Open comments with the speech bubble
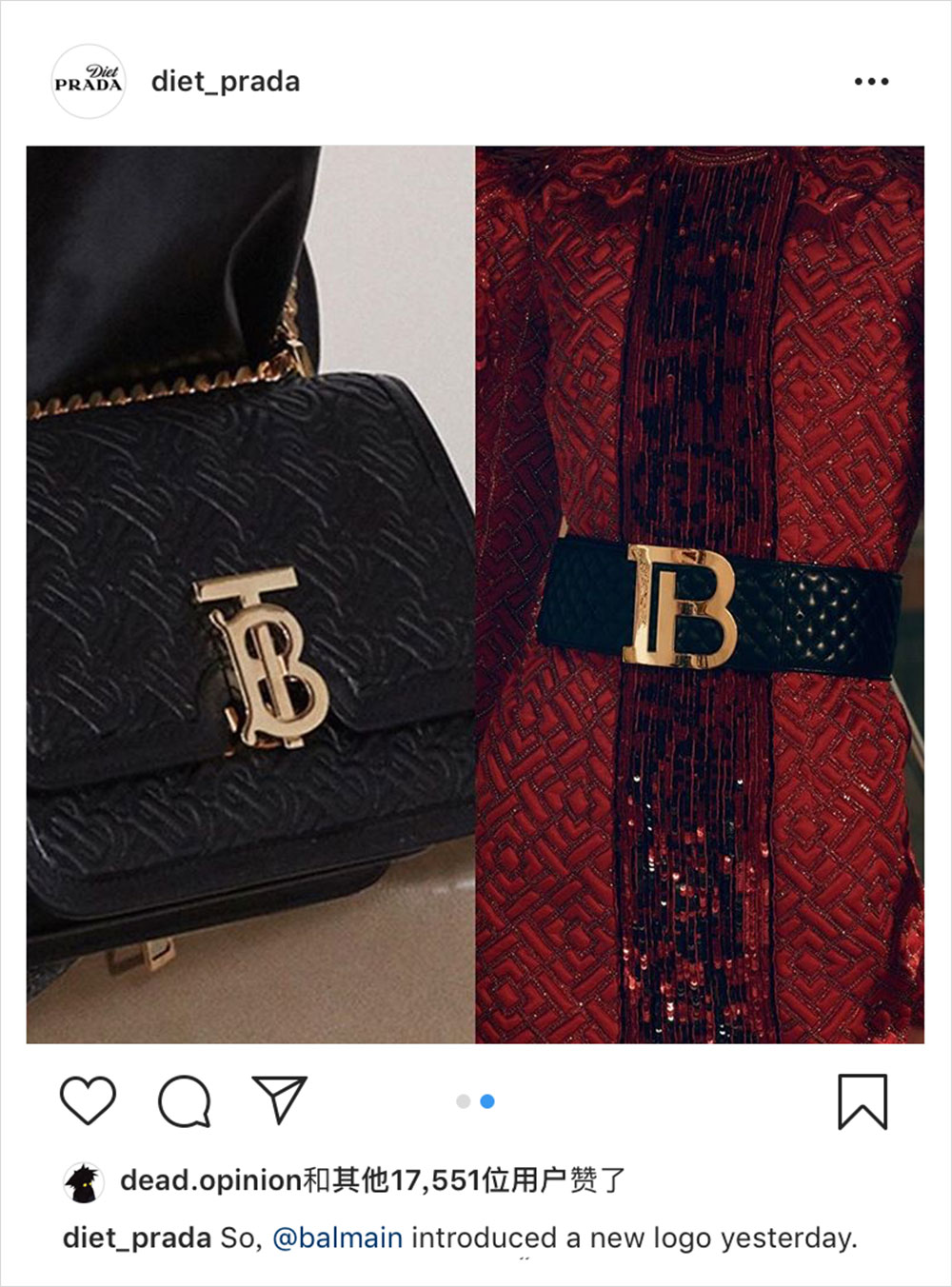Image resolution: width=952 pixels, height=1287 pixels. point(184,1101)
